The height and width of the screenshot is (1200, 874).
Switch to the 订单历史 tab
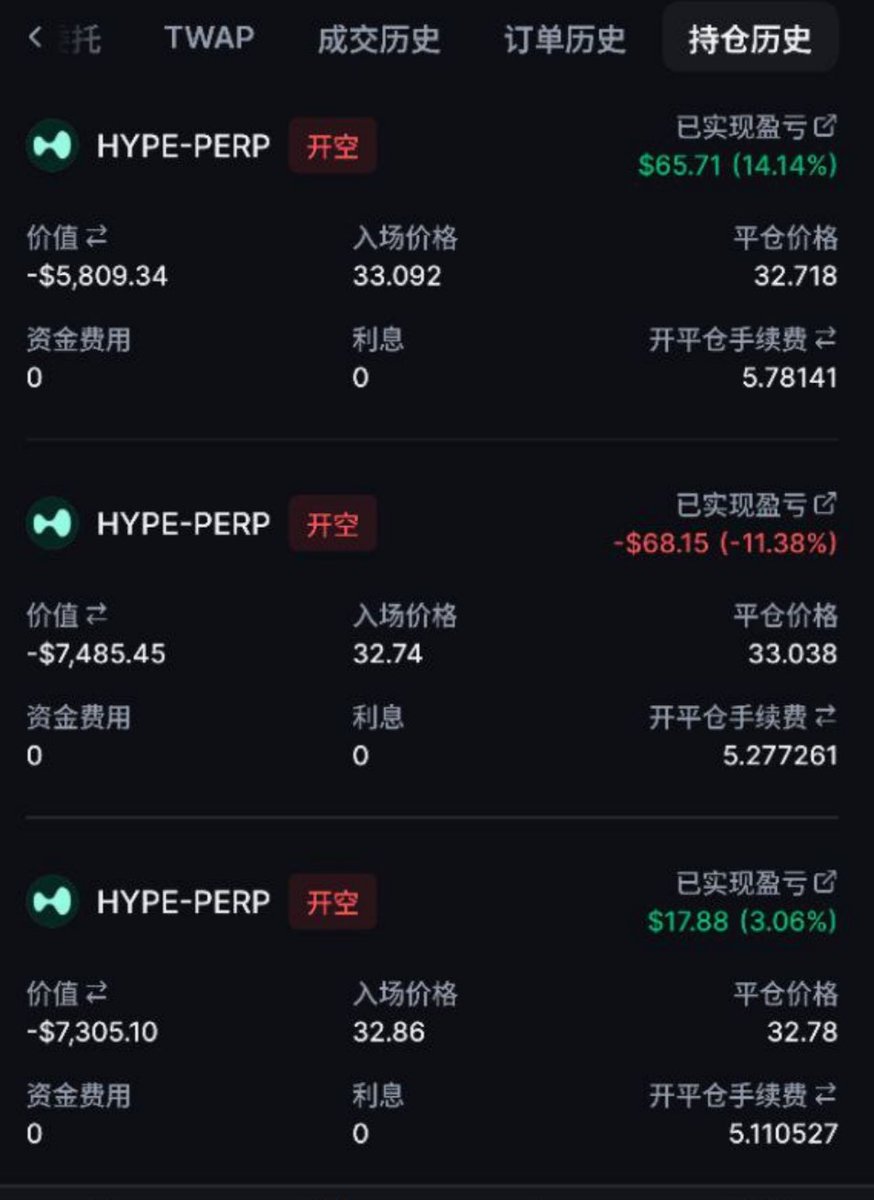pyautogui.click(x=564, y=39)
